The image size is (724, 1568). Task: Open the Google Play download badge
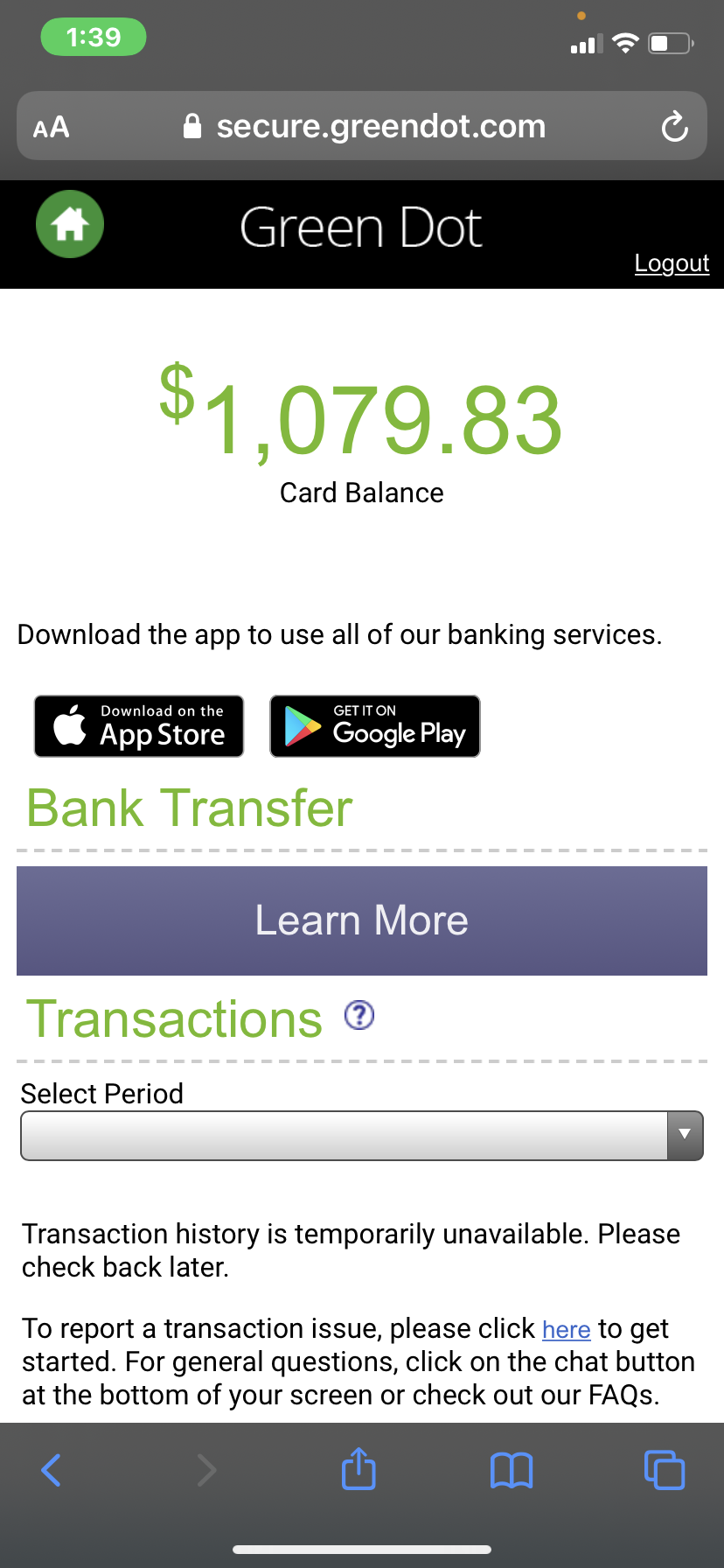click(375, 726)
